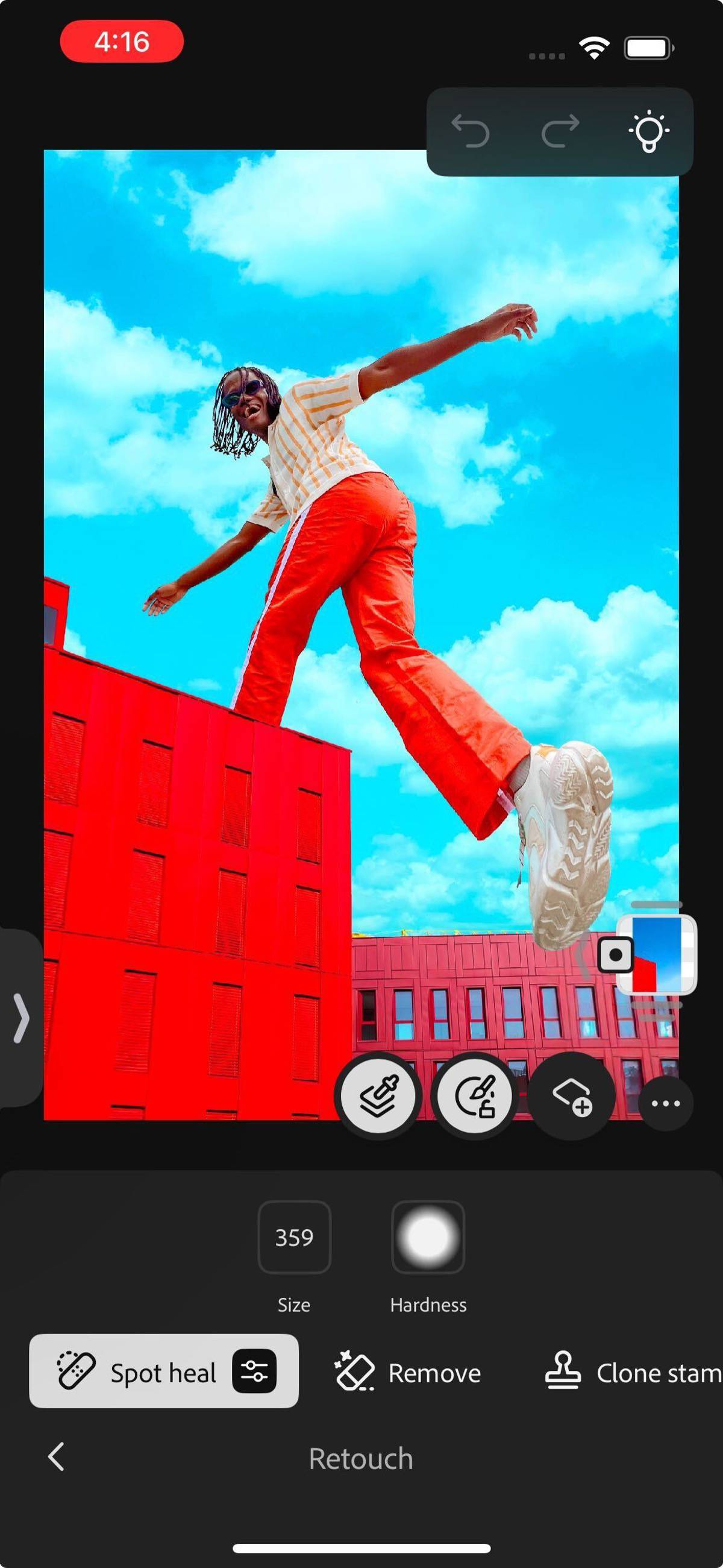The height and width of the screenshot is (1568, 723).
Task: Open the brush Hardness control
Action: tap(428, 1237)
